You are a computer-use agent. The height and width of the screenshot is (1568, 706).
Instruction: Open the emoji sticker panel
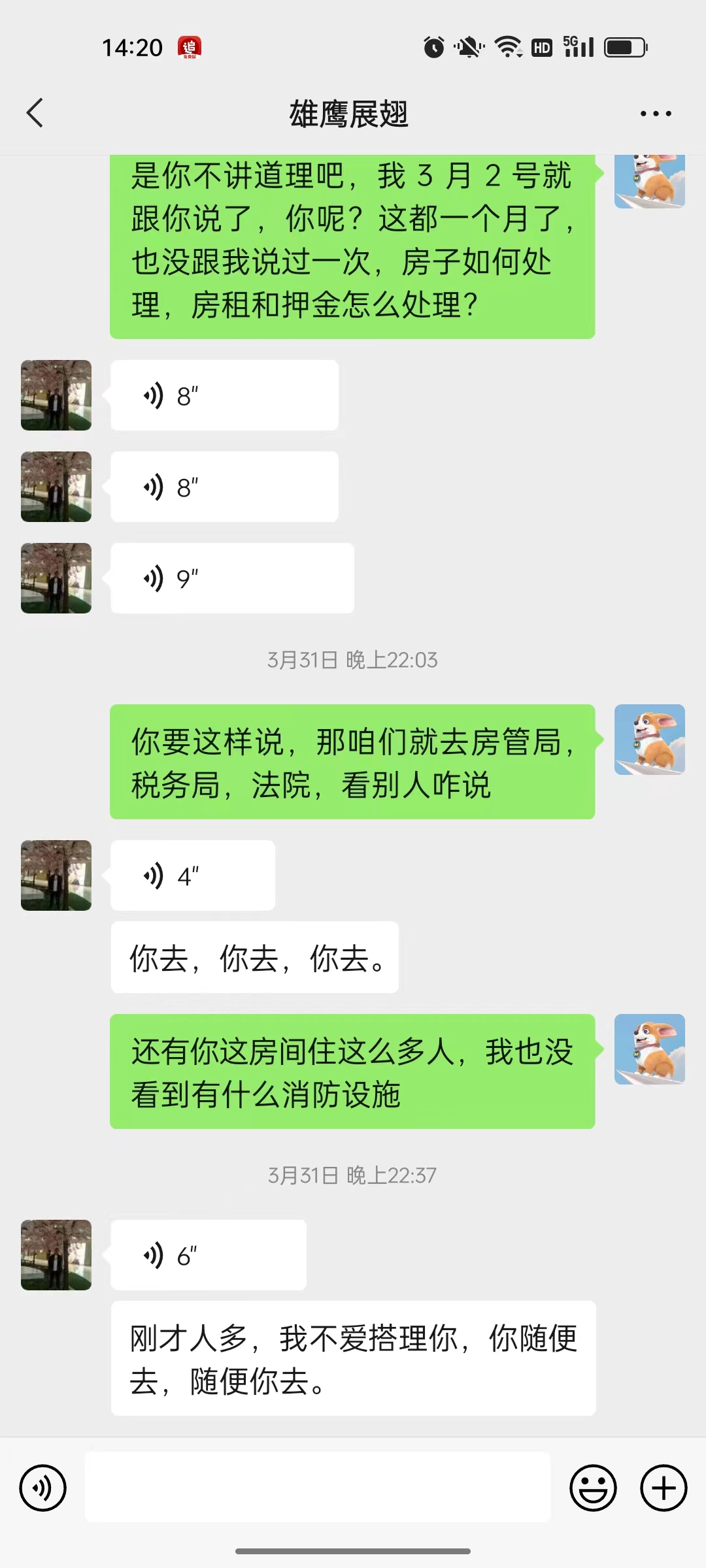(593, 1488)
